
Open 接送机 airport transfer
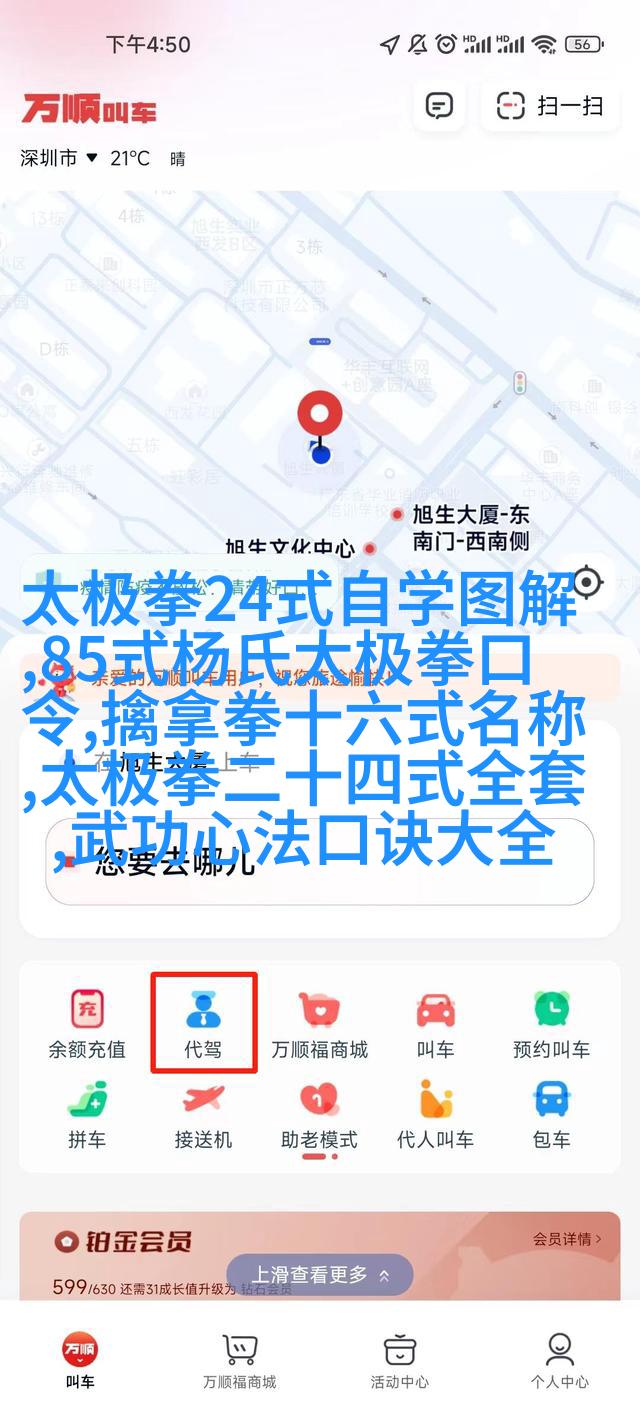204,1113
